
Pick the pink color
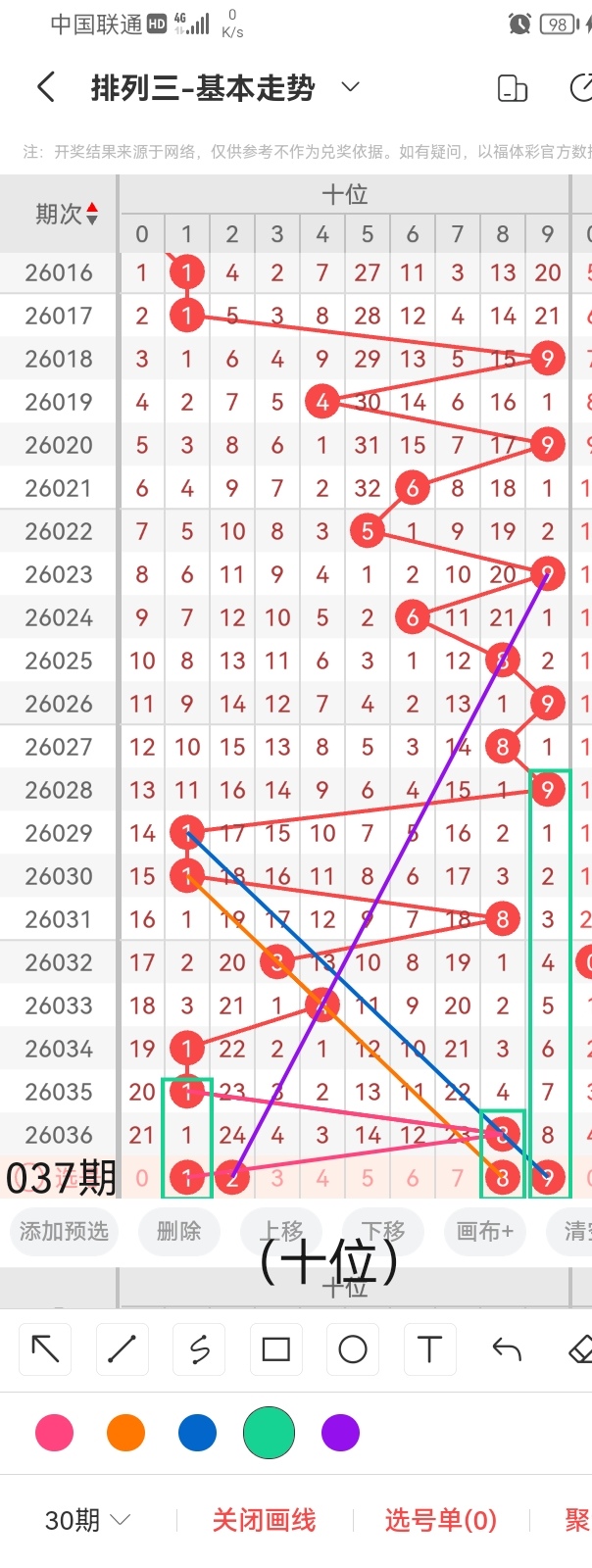54,1433
